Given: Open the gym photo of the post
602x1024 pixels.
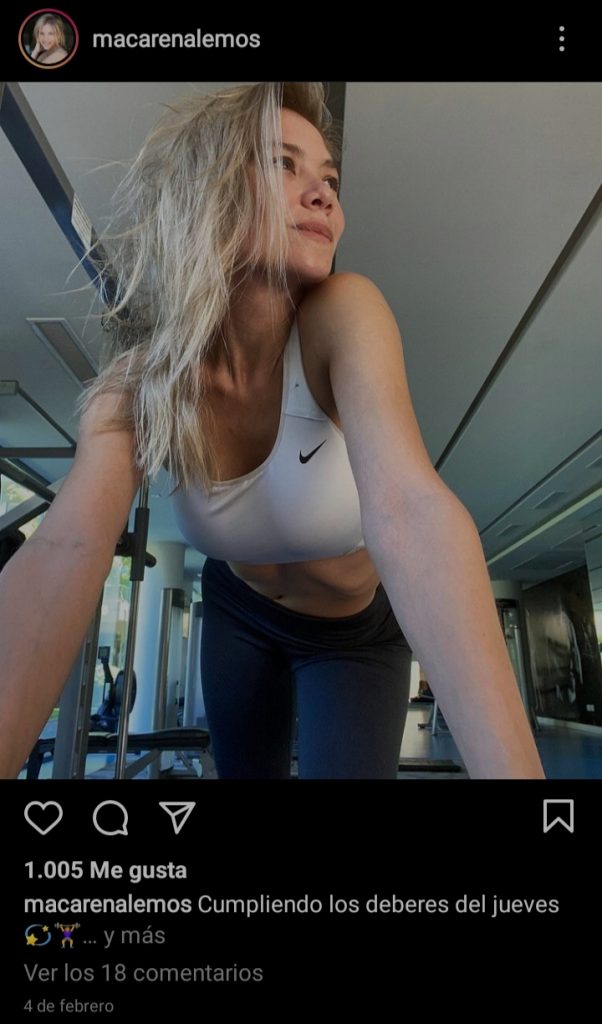Looking at the screenshot, I should 300,430.
